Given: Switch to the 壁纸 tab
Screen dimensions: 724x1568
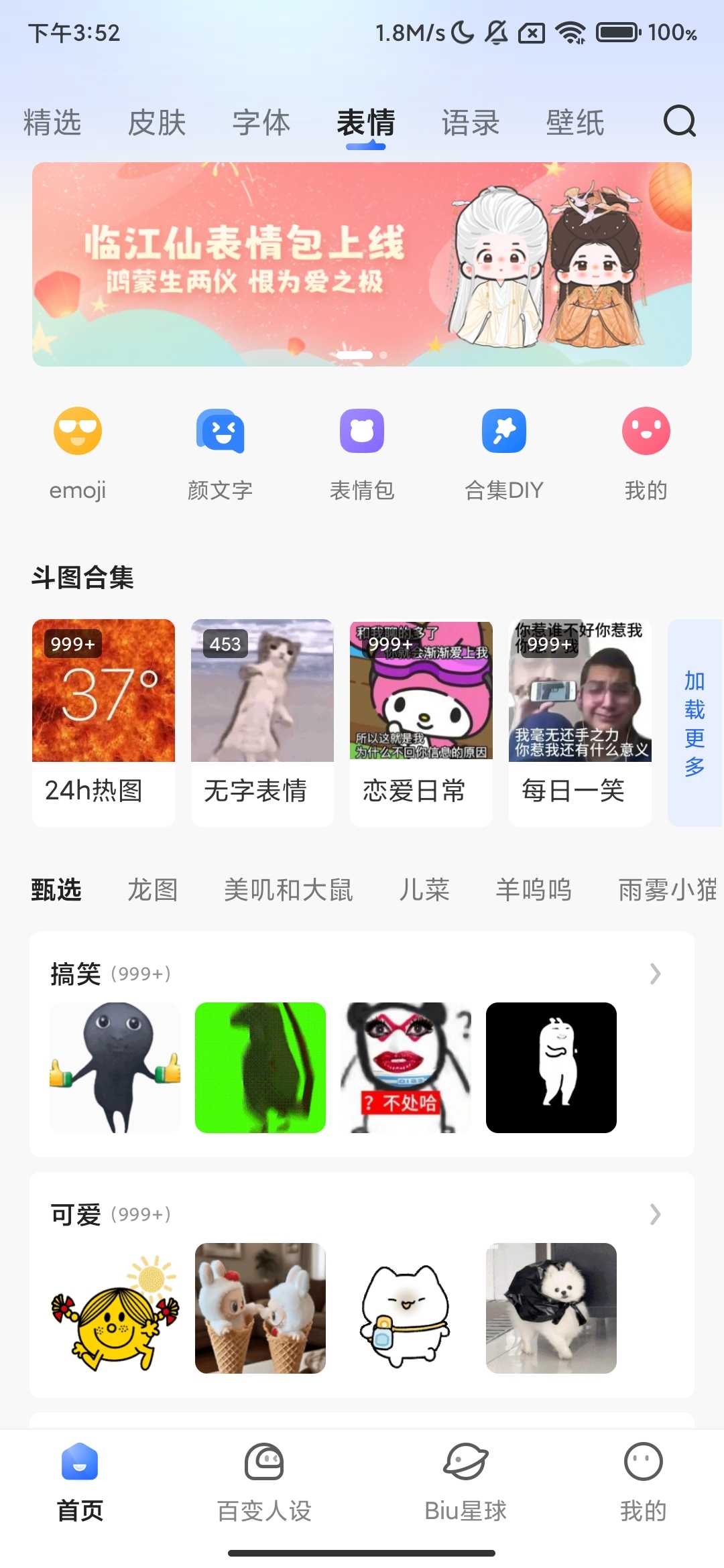Looking at the screenshot, I should click(575, 123).
